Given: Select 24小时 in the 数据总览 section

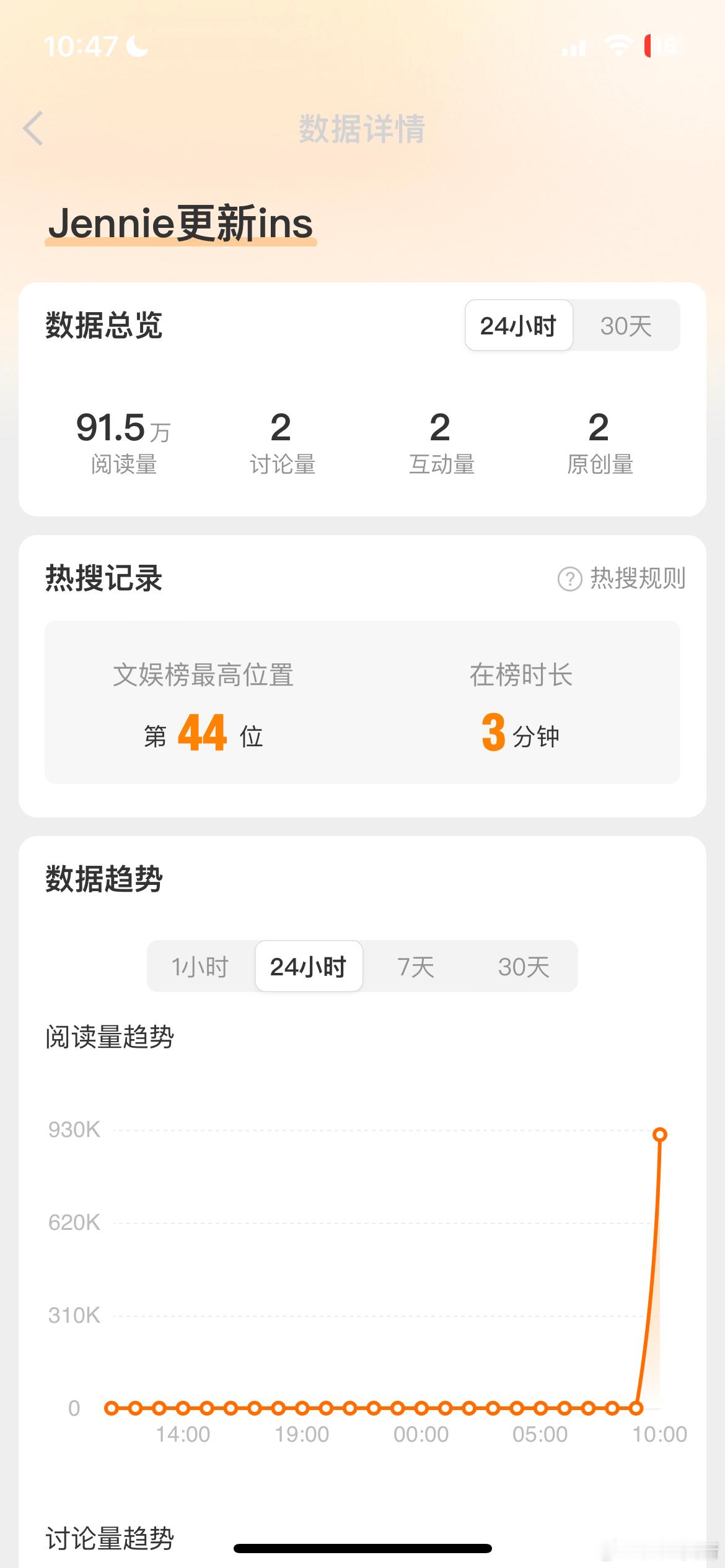Looking at the screenshot, I should point(519,326).
